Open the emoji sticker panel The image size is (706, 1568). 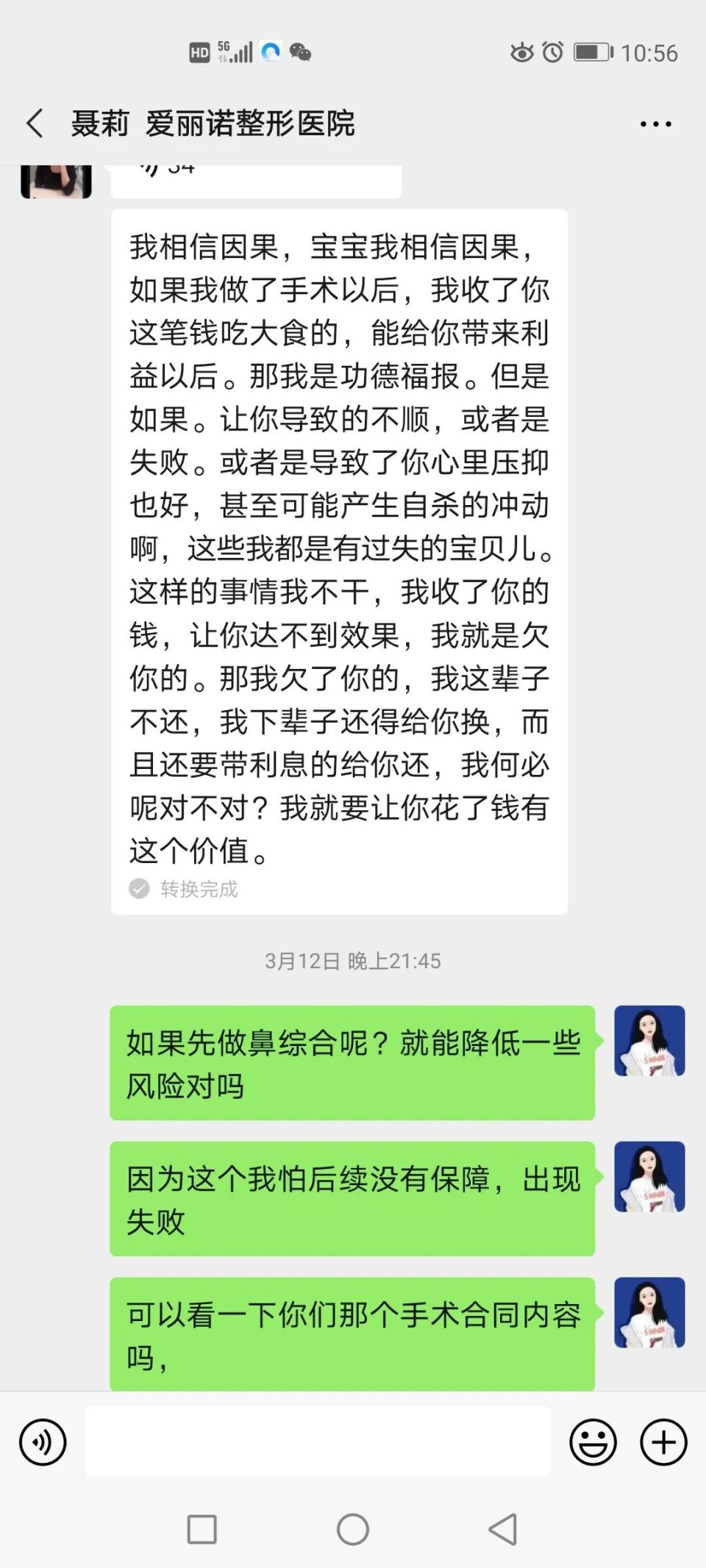click(x=593, y=1442)
